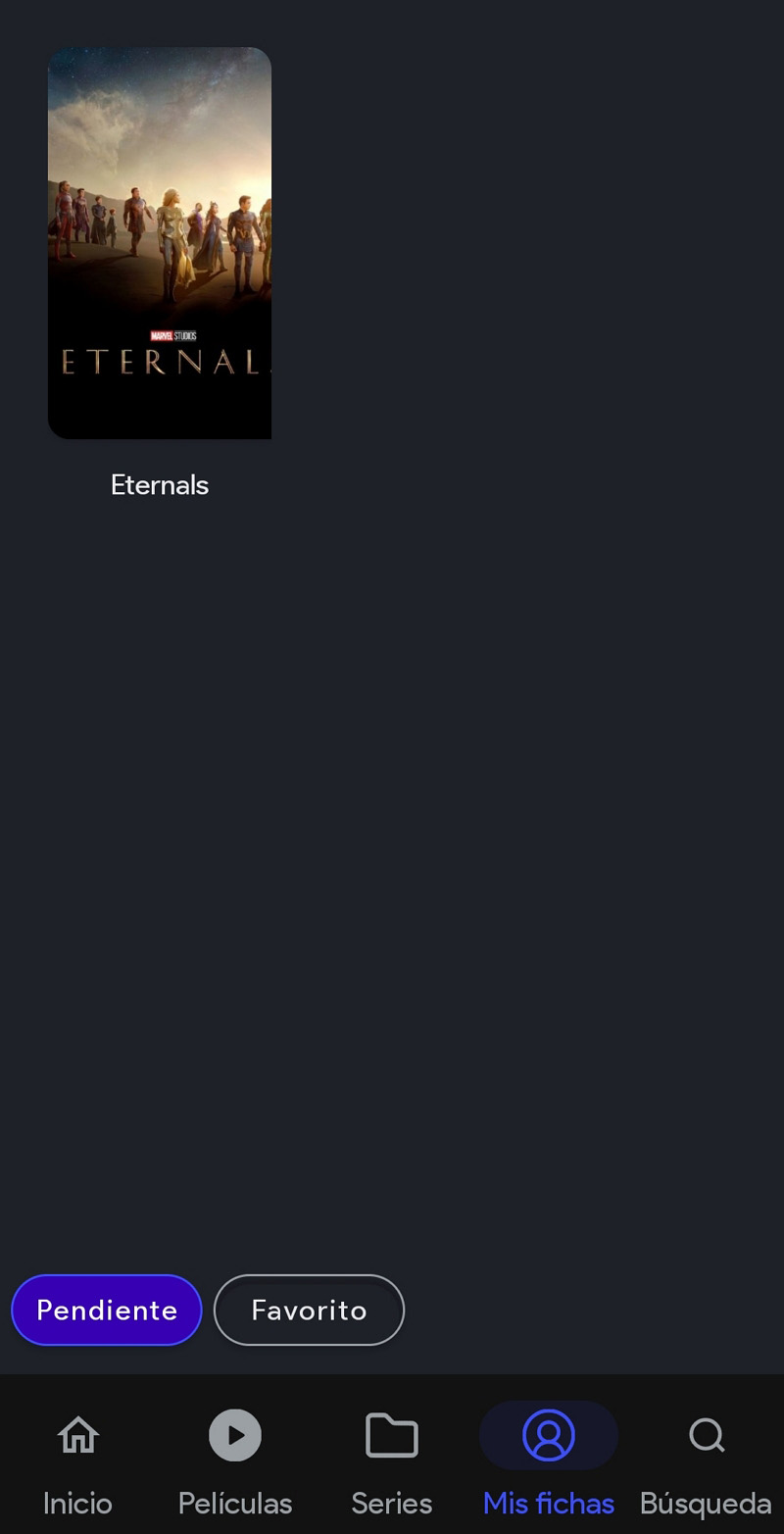784x1534 pixels.
Task: Open the Búsqueda tab
Action: tap(706, 1462)
